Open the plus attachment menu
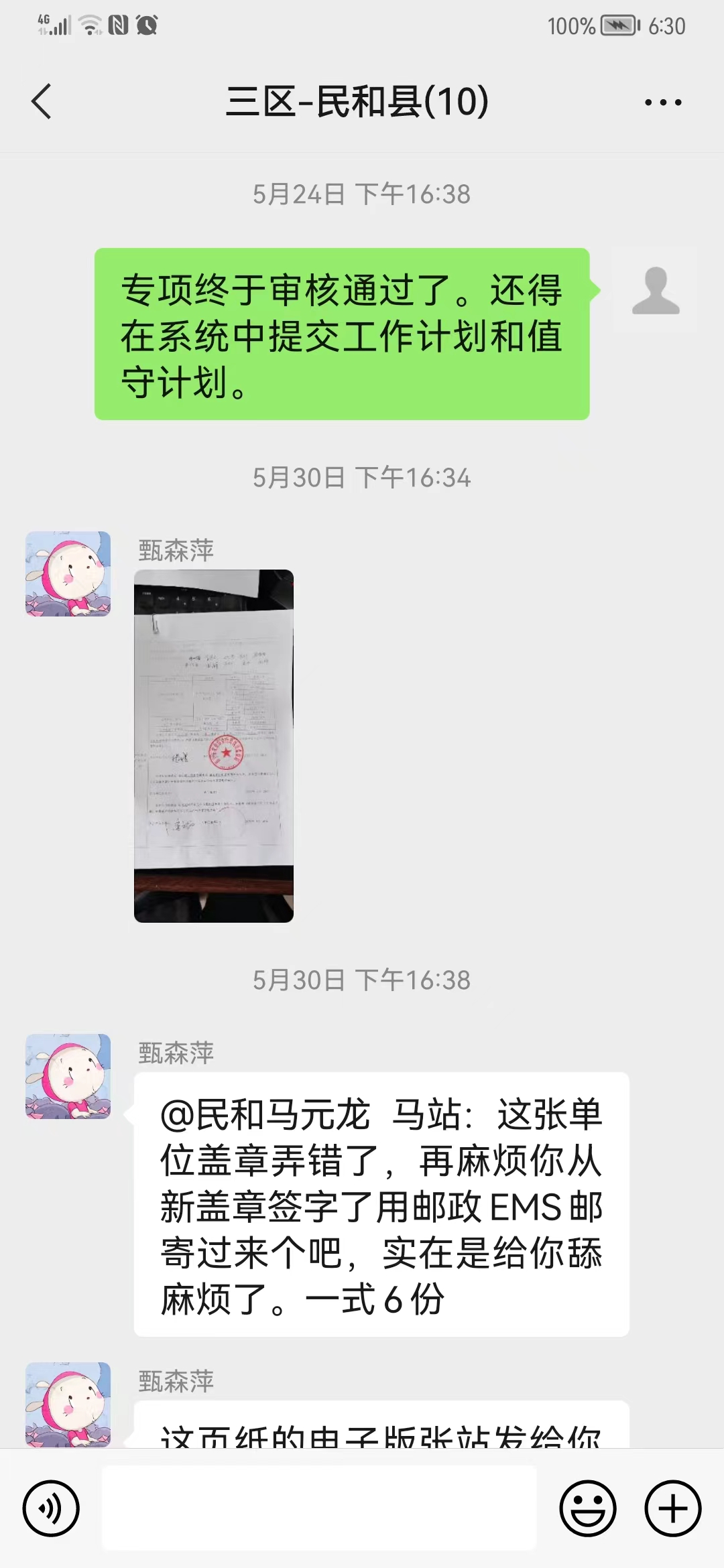Screen dimensions: 724x1568 pos(673,1508)
